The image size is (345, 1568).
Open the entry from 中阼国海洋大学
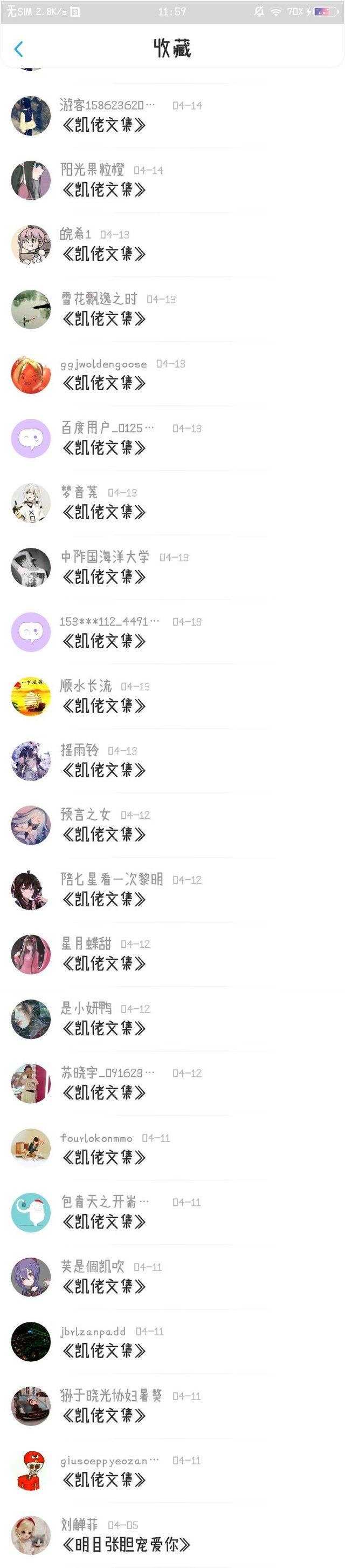tap(172, 567)
